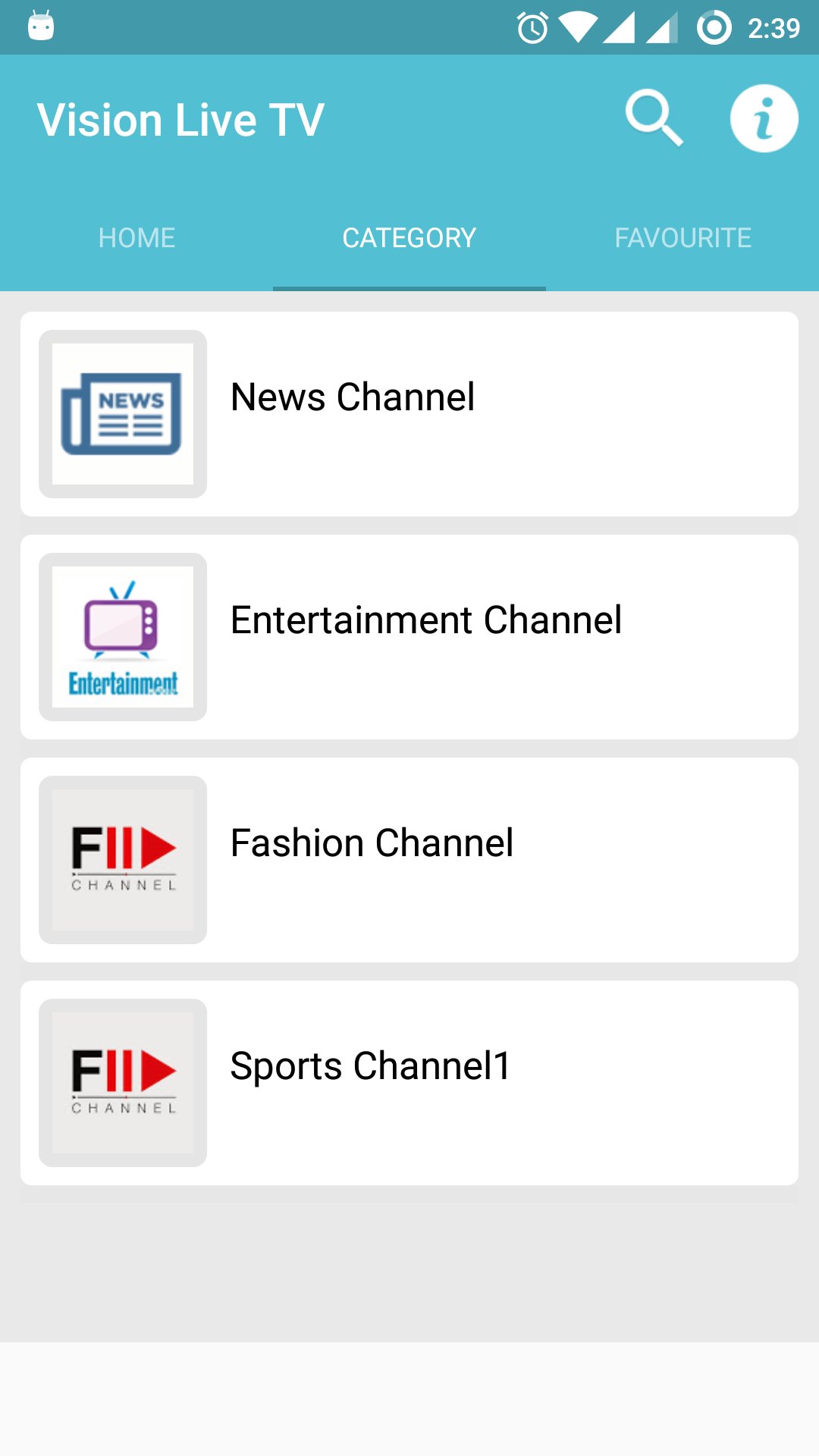Tap the info button in the top bar
Viewport: 819px width, 1456px height.
point(764,118)
